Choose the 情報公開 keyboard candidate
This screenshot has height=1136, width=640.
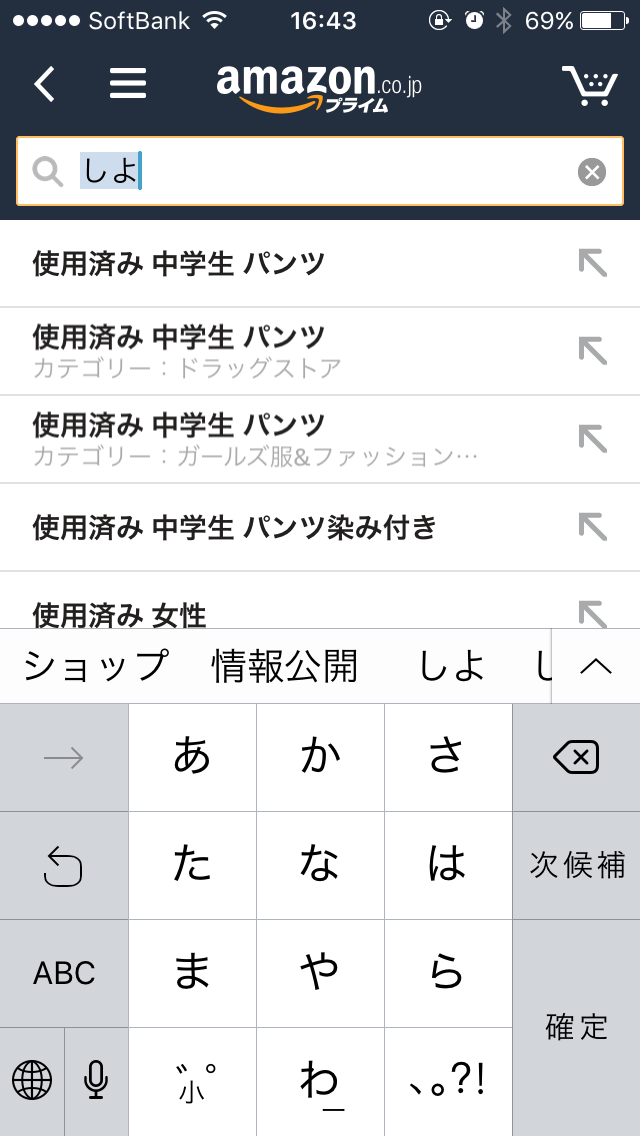coord(285,666)
